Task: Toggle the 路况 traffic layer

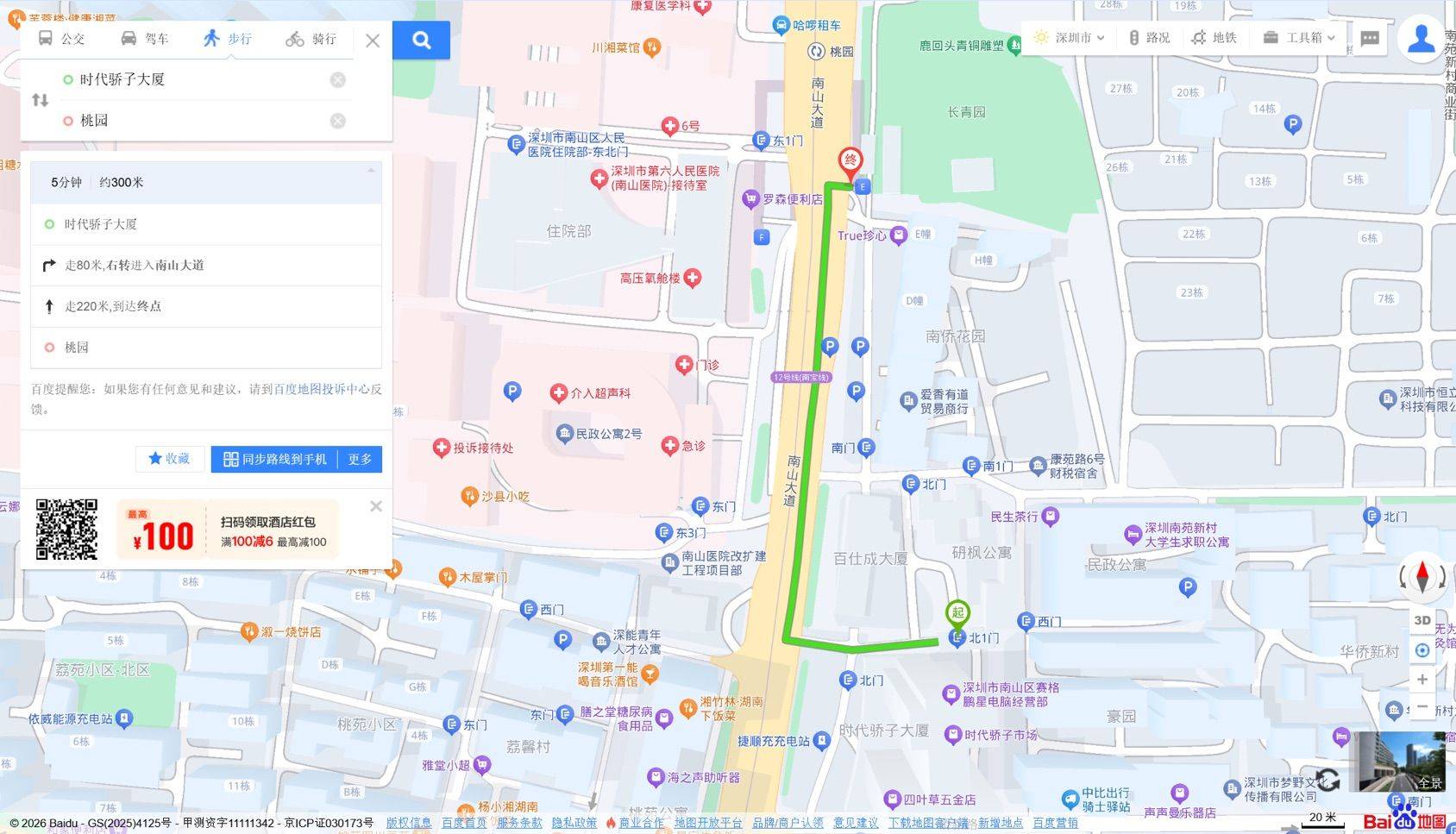Action: 1150,38
